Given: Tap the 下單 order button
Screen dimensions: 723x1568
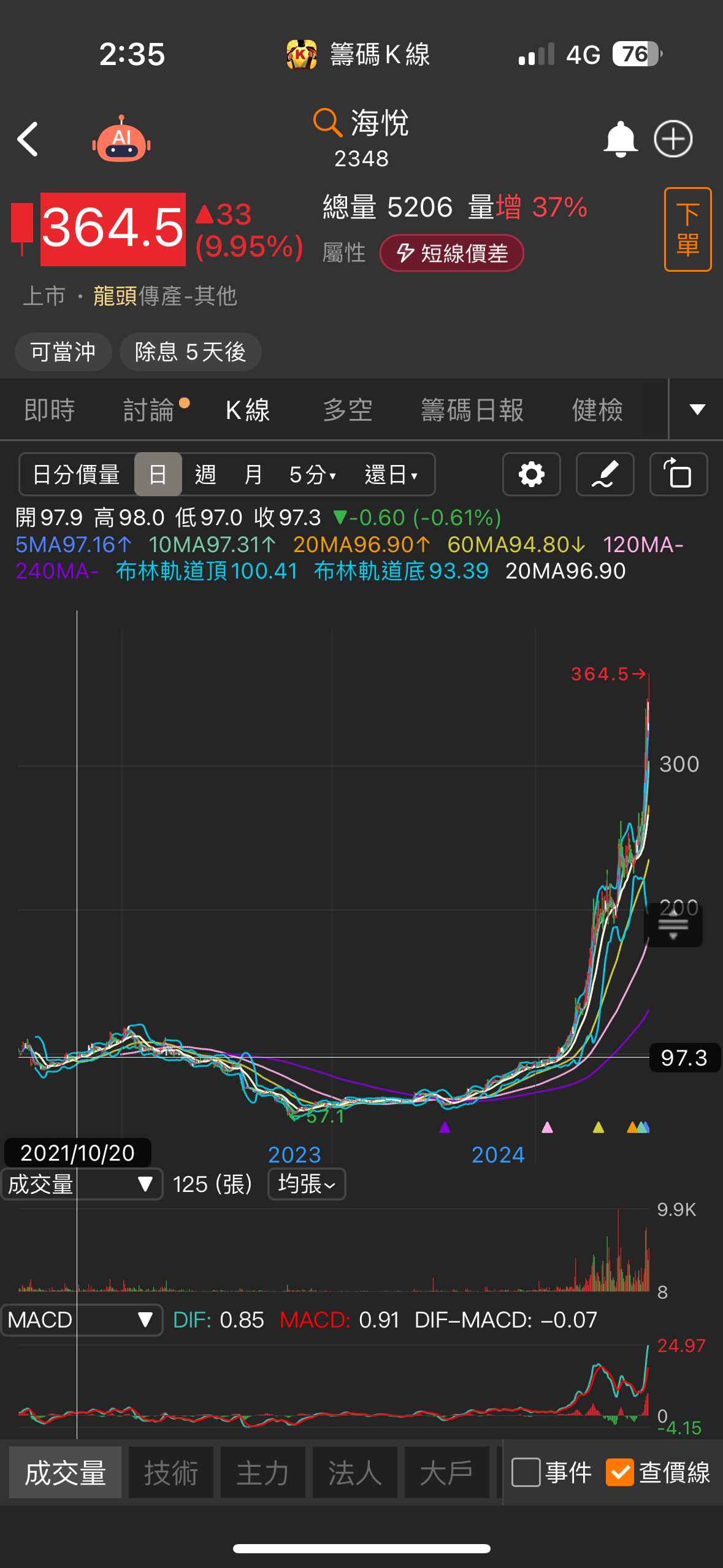Looking at the screenshot, I should (687, 229).
